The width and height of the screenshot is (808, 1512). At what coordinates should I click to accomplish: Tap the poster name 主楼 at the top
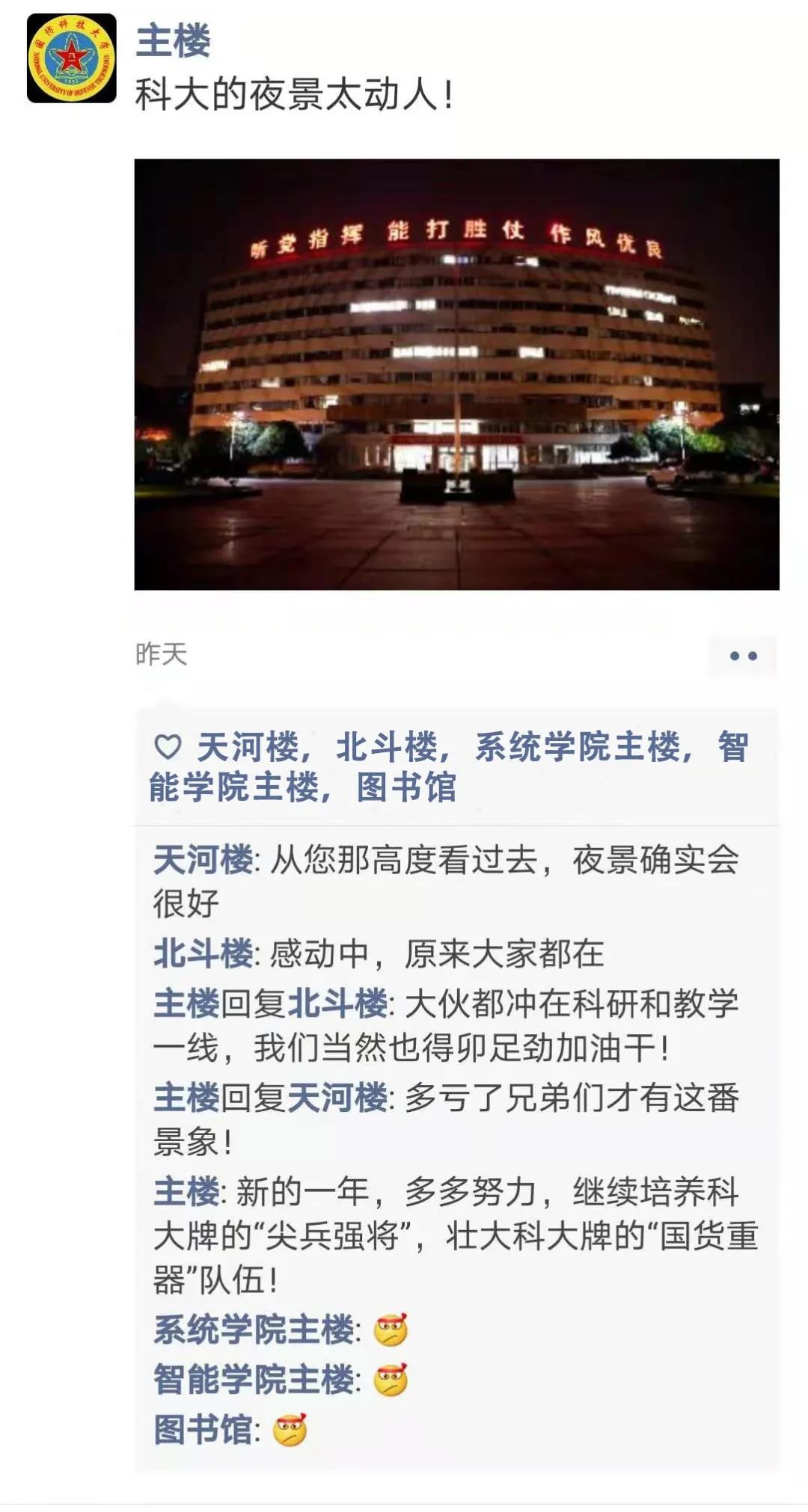[173, 41]
